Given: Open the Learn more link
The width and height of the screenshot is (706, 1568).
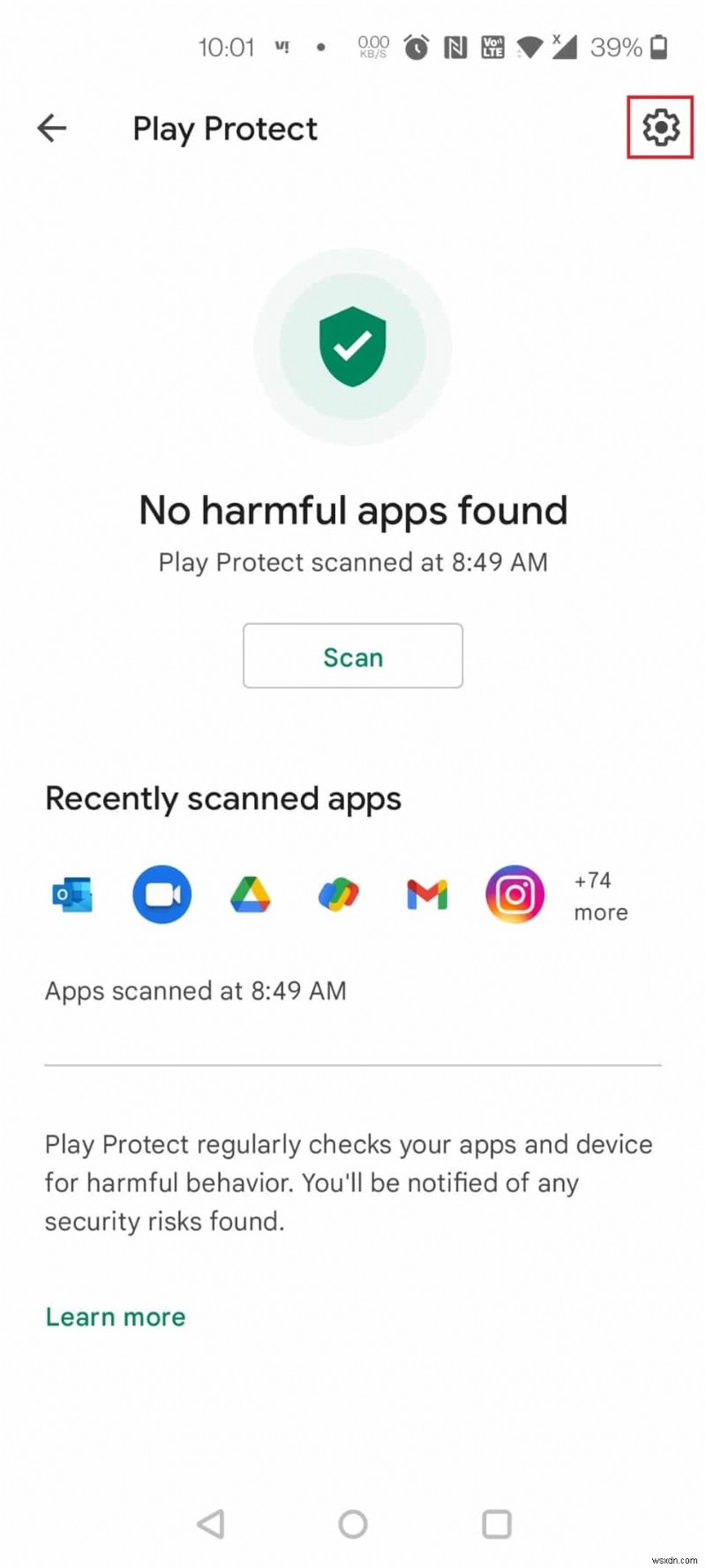Looking at the screenshot, I should [115, 1317].
